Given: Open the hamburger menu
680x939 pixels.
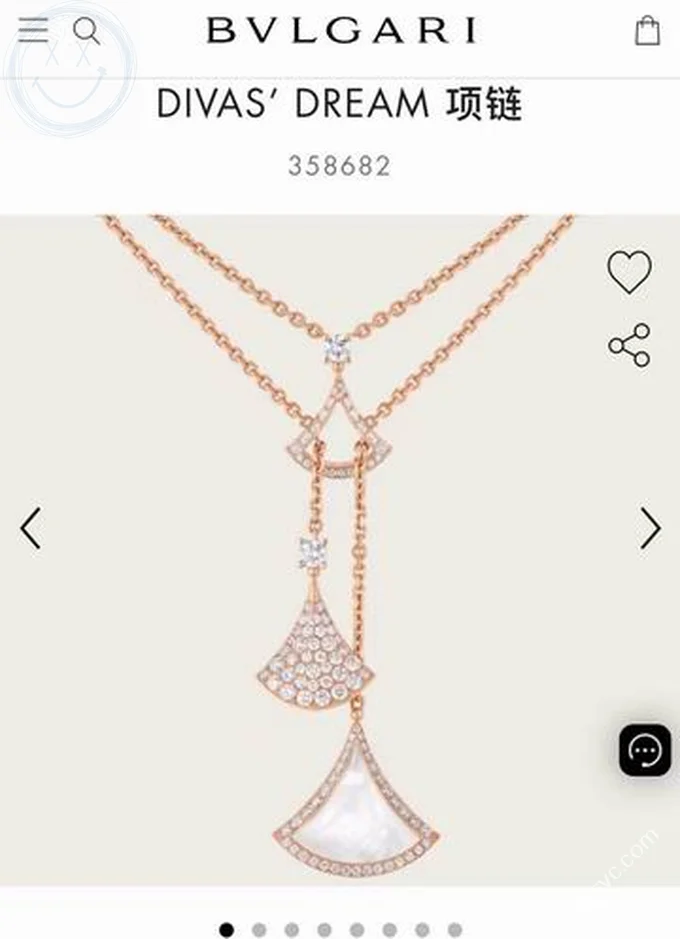Looking at the screenshot, I should pyautogui.click(x=33, y=30).
